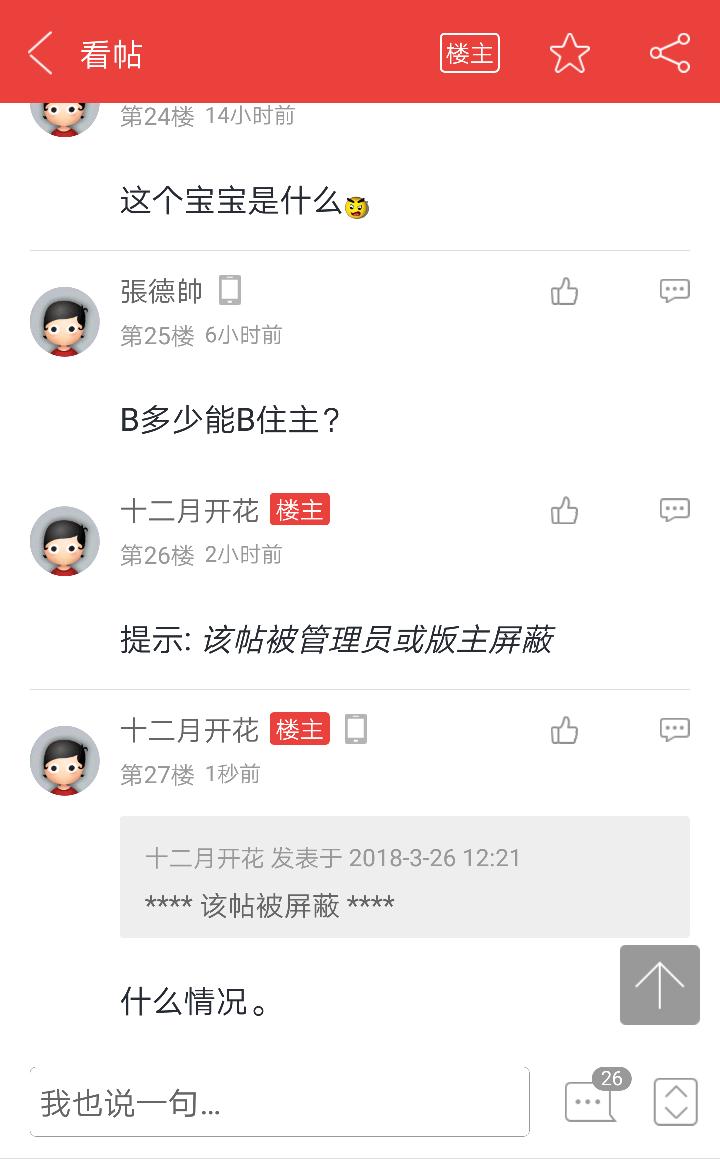View the 26 replies icon

(590, 1101)
